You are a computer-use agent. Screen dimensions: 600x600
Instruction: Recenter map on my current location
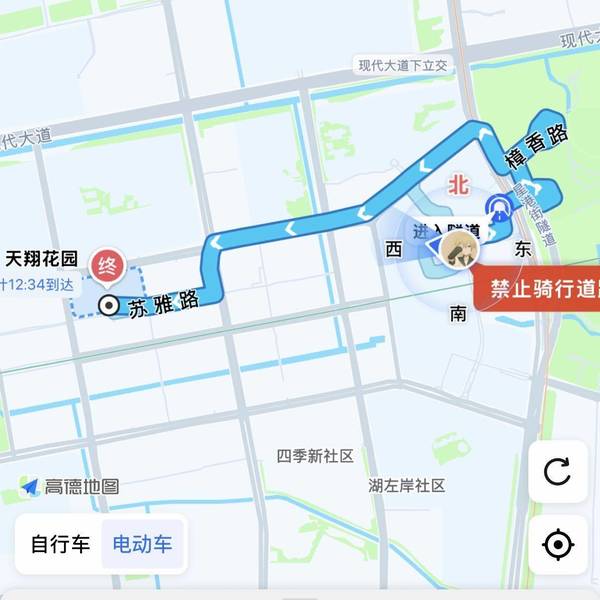click(556, 545)
